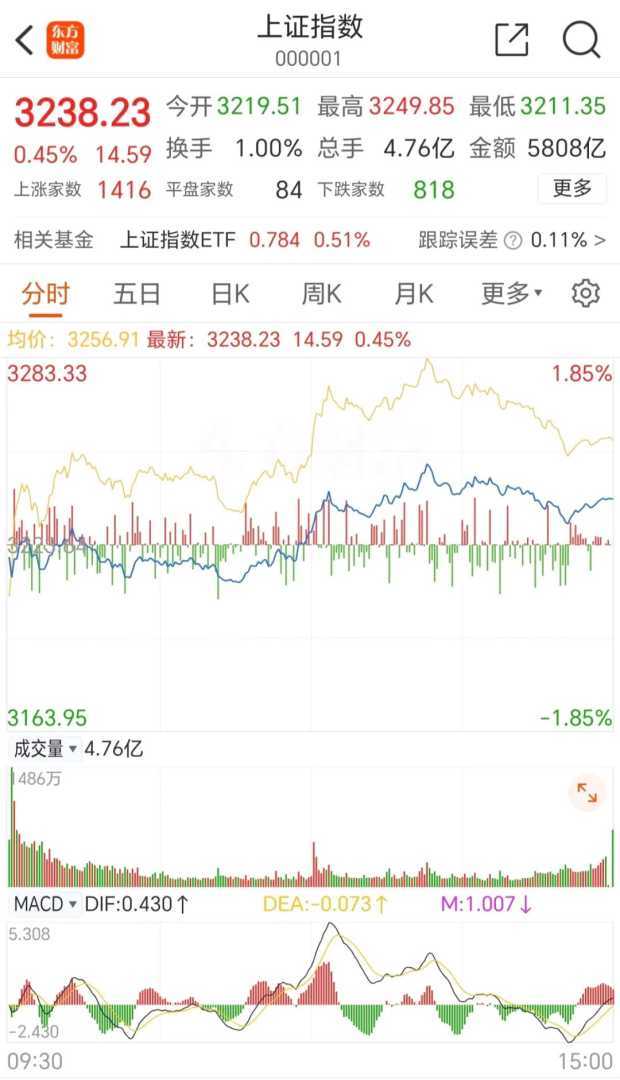This screenshot has width=620, height=1080.
Task: Select the 周K tab
Action: [x=322, y=294]
